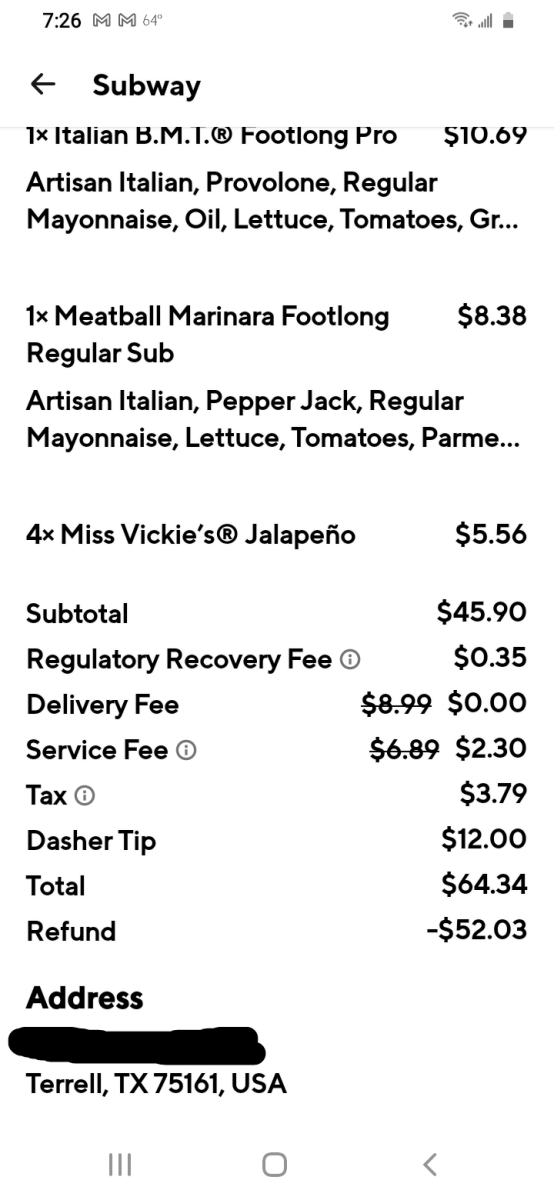Tap the system home button
The height and width of the screenshot is (1200, 554).
[275, 1164]
